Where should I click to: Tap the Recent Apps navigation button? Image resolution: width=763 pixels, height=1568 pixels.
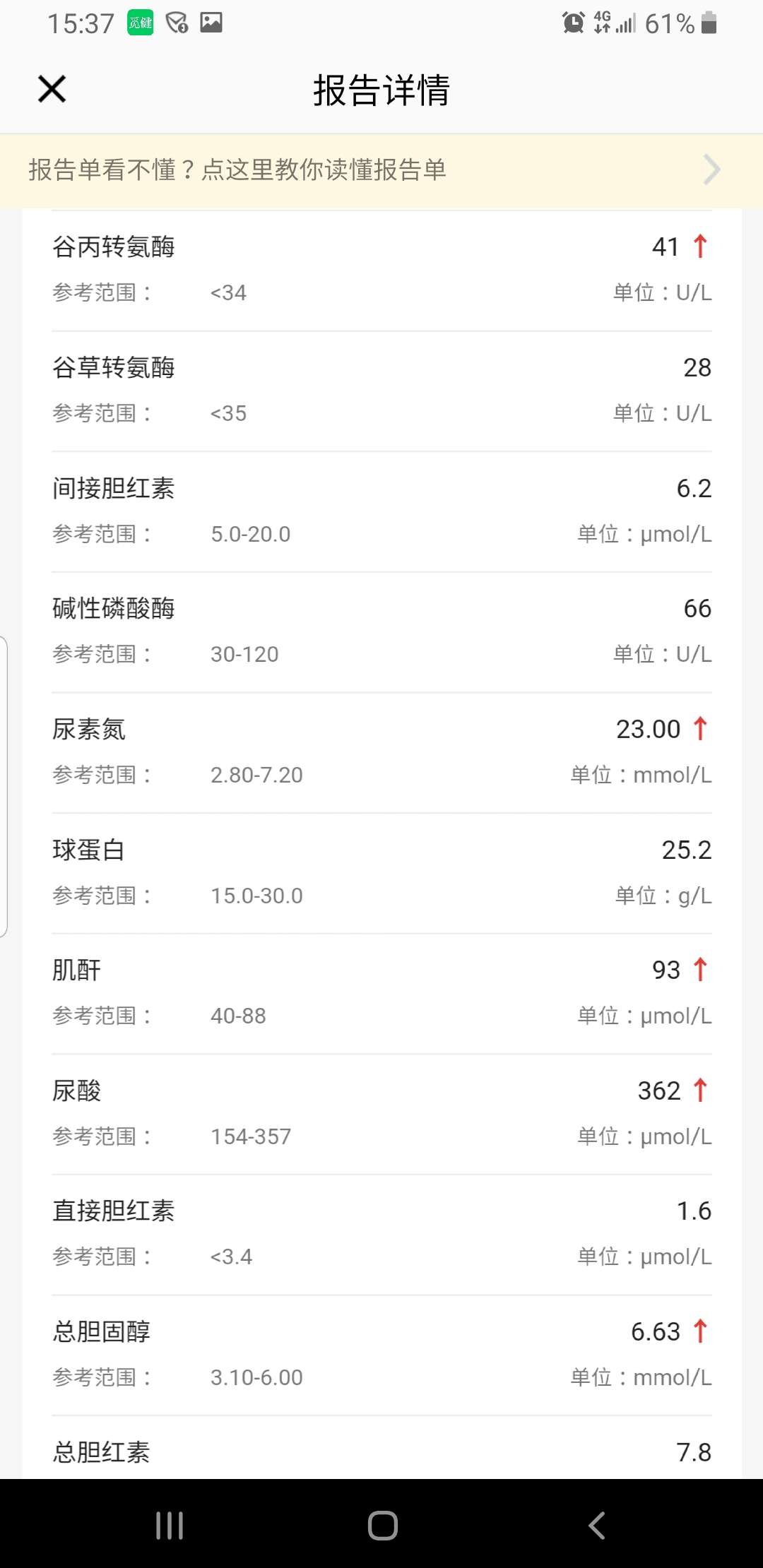tap(170, 1526)
